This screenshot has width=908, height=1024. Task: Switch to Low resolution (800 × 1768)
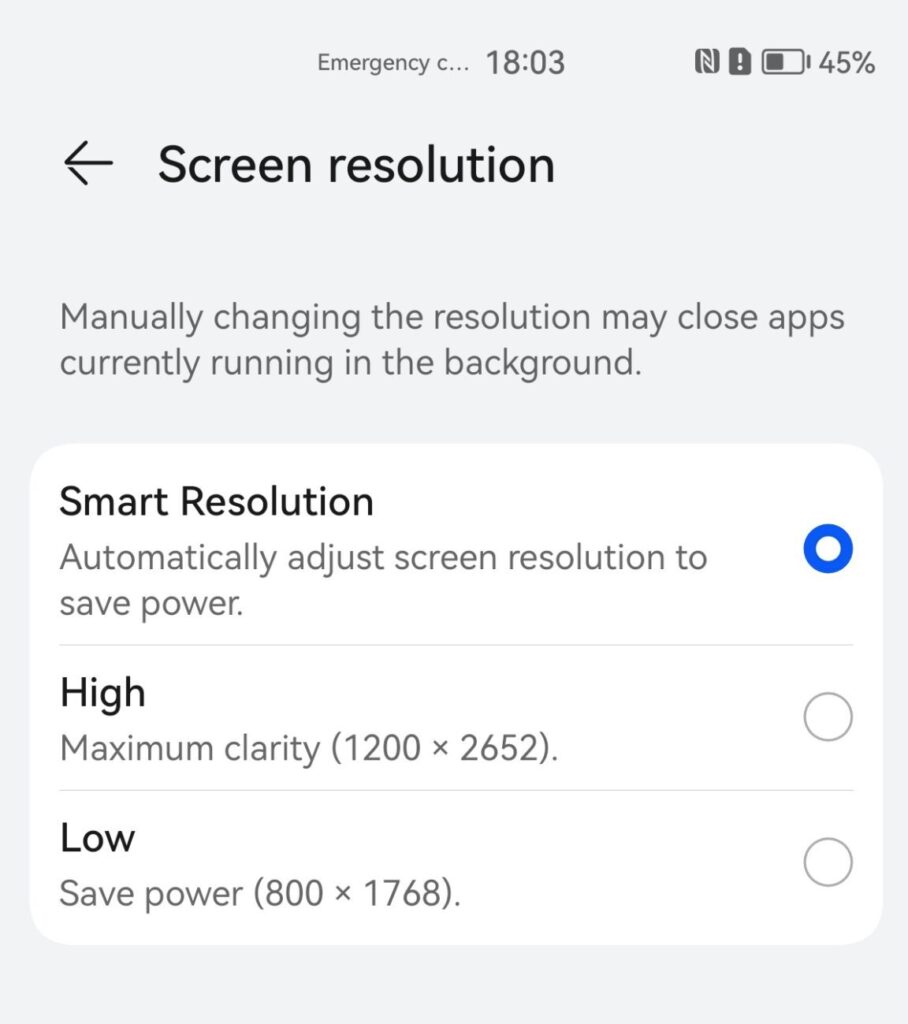point(827,863)
